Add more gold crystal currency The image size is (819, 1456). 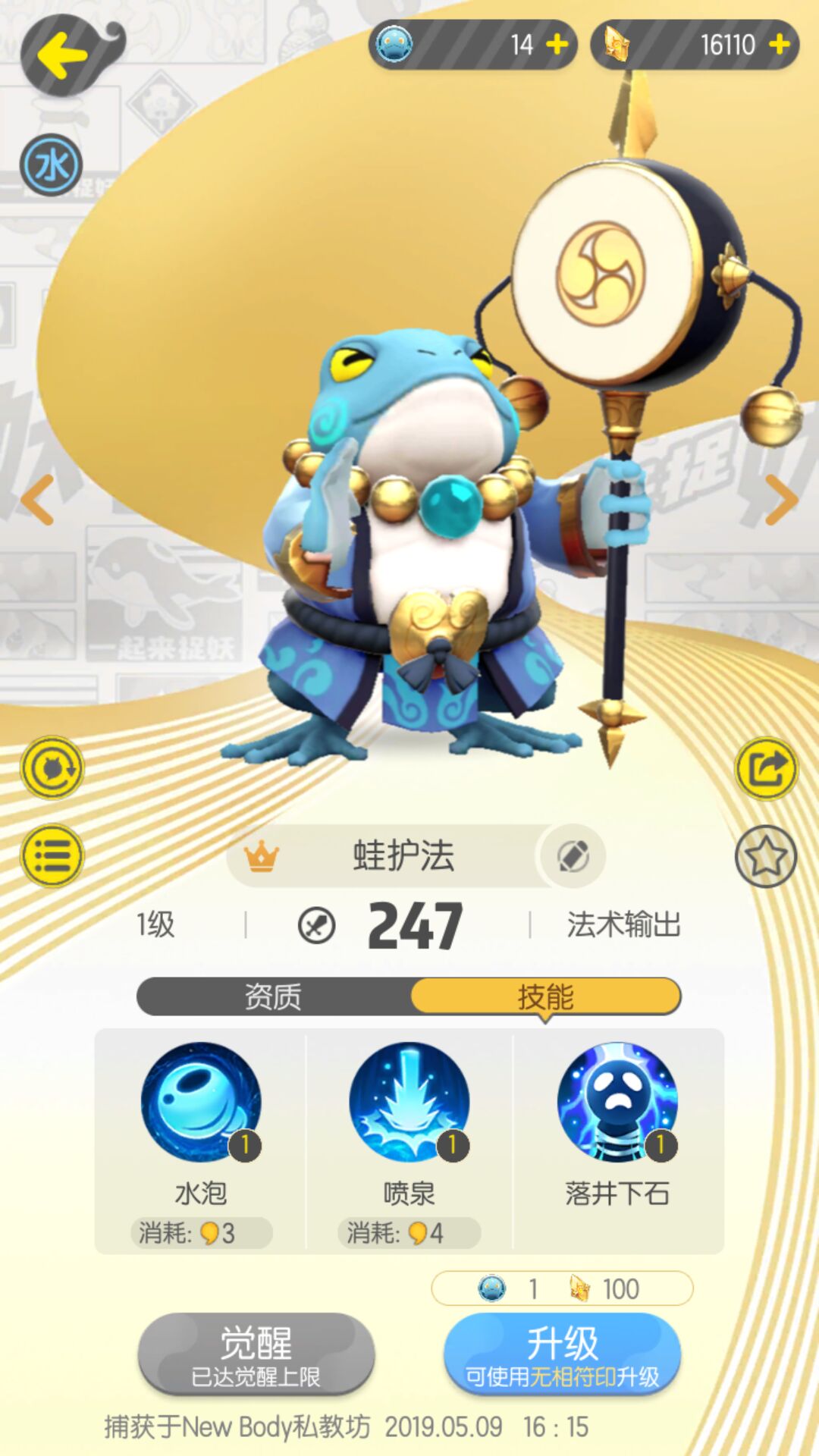click(x=779, y=45)
